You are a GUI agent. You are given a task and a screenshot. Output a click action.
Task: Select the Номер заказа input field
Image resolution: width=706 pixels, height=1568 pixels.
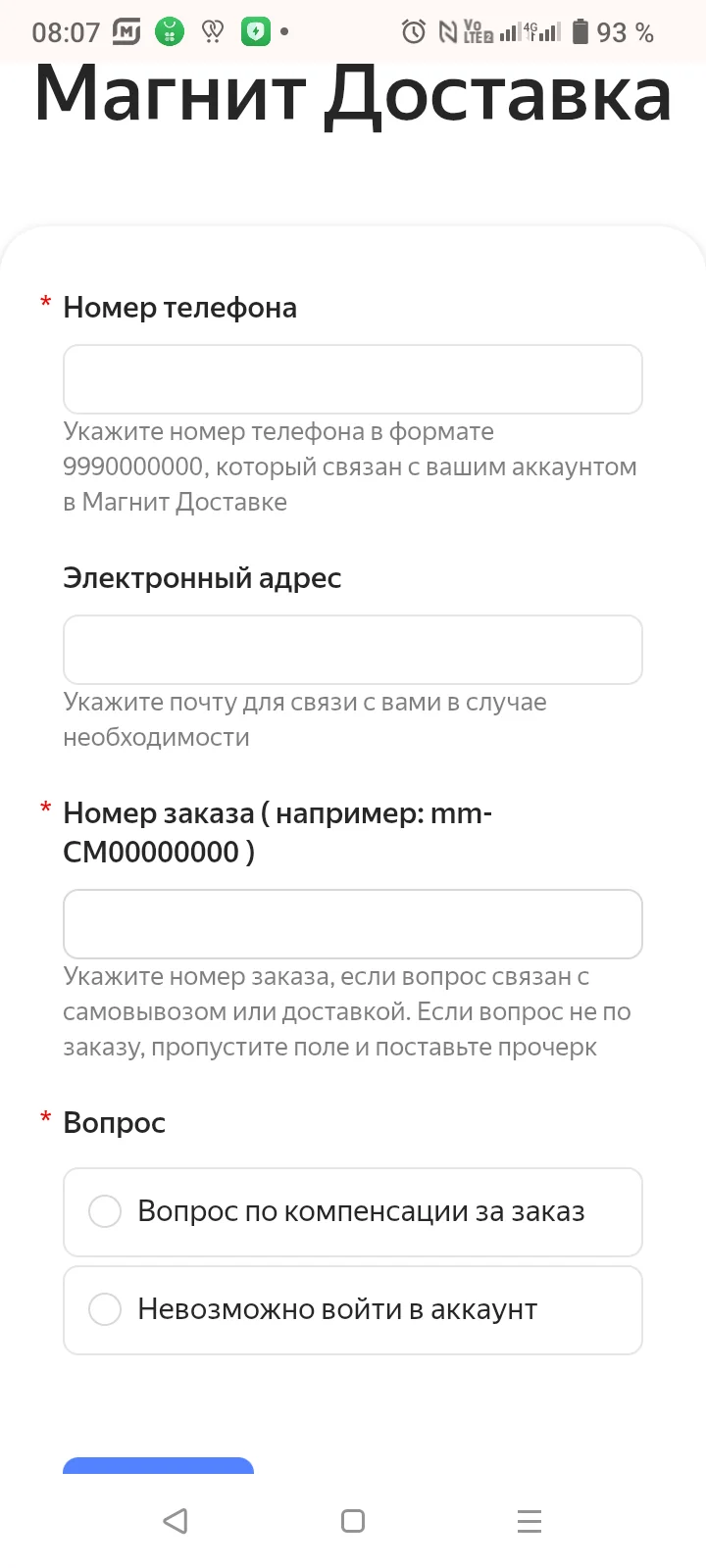353,924
